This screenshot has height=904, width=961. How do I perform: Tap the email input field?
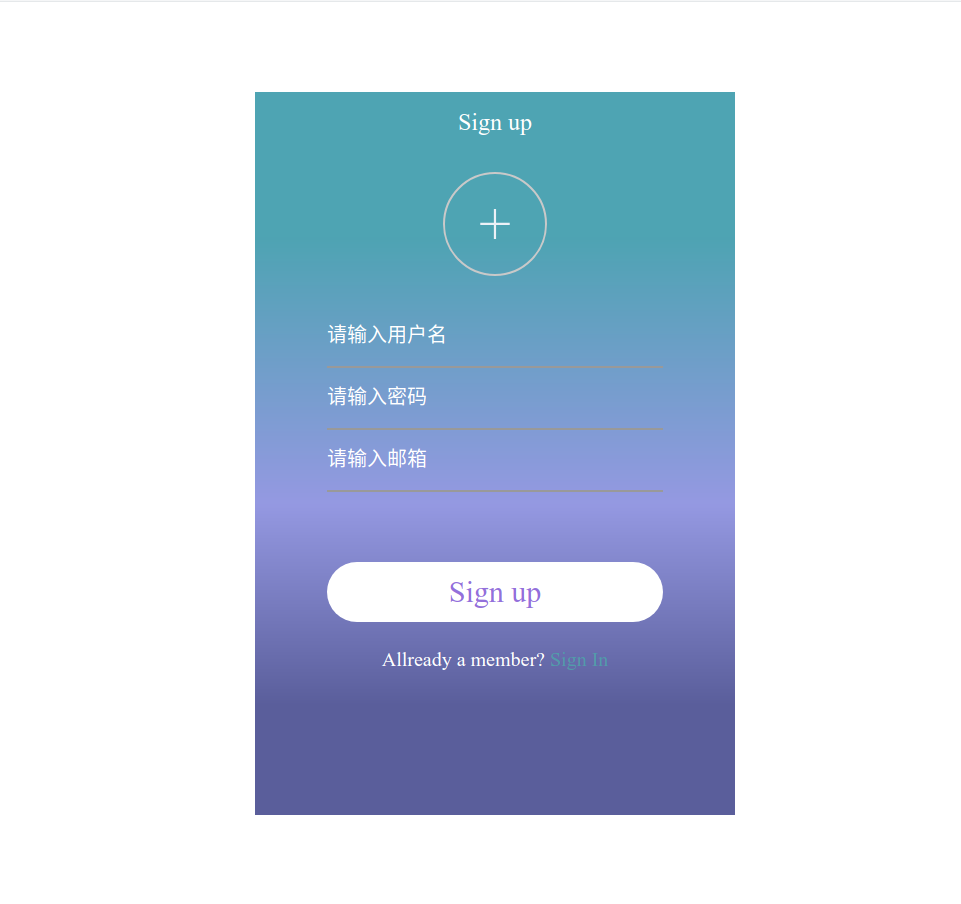494,459
